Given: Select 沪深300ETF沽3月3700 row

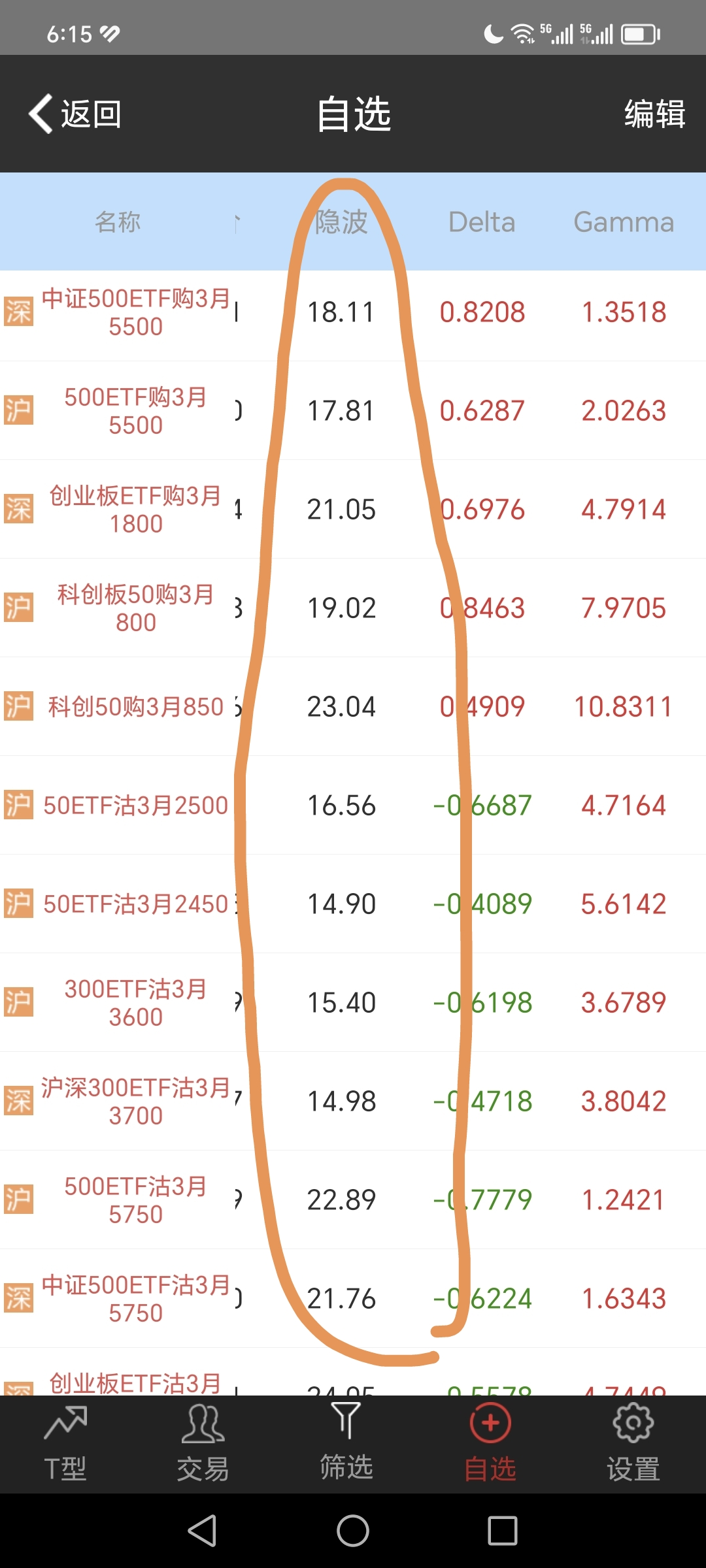Looking at the screenshot, I should [135, 1102].
